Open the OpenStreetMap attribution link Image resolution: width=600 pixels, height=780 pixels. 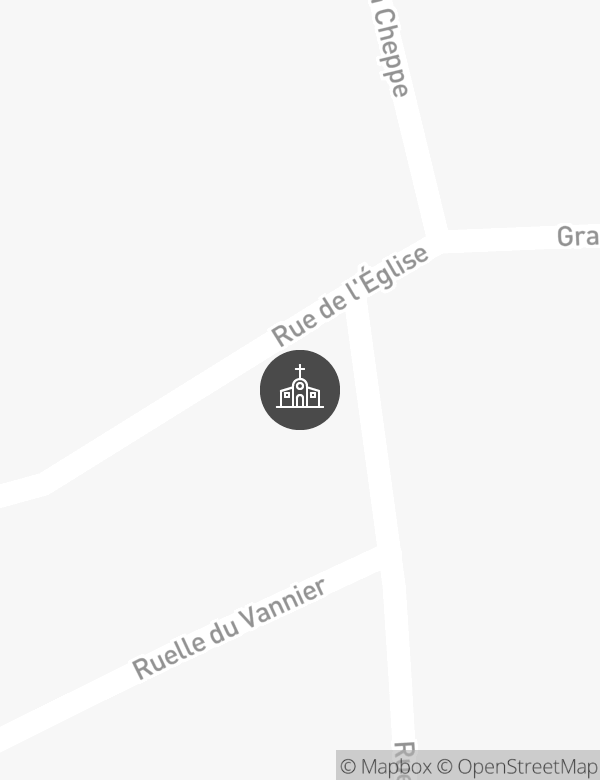click(517, 767)
